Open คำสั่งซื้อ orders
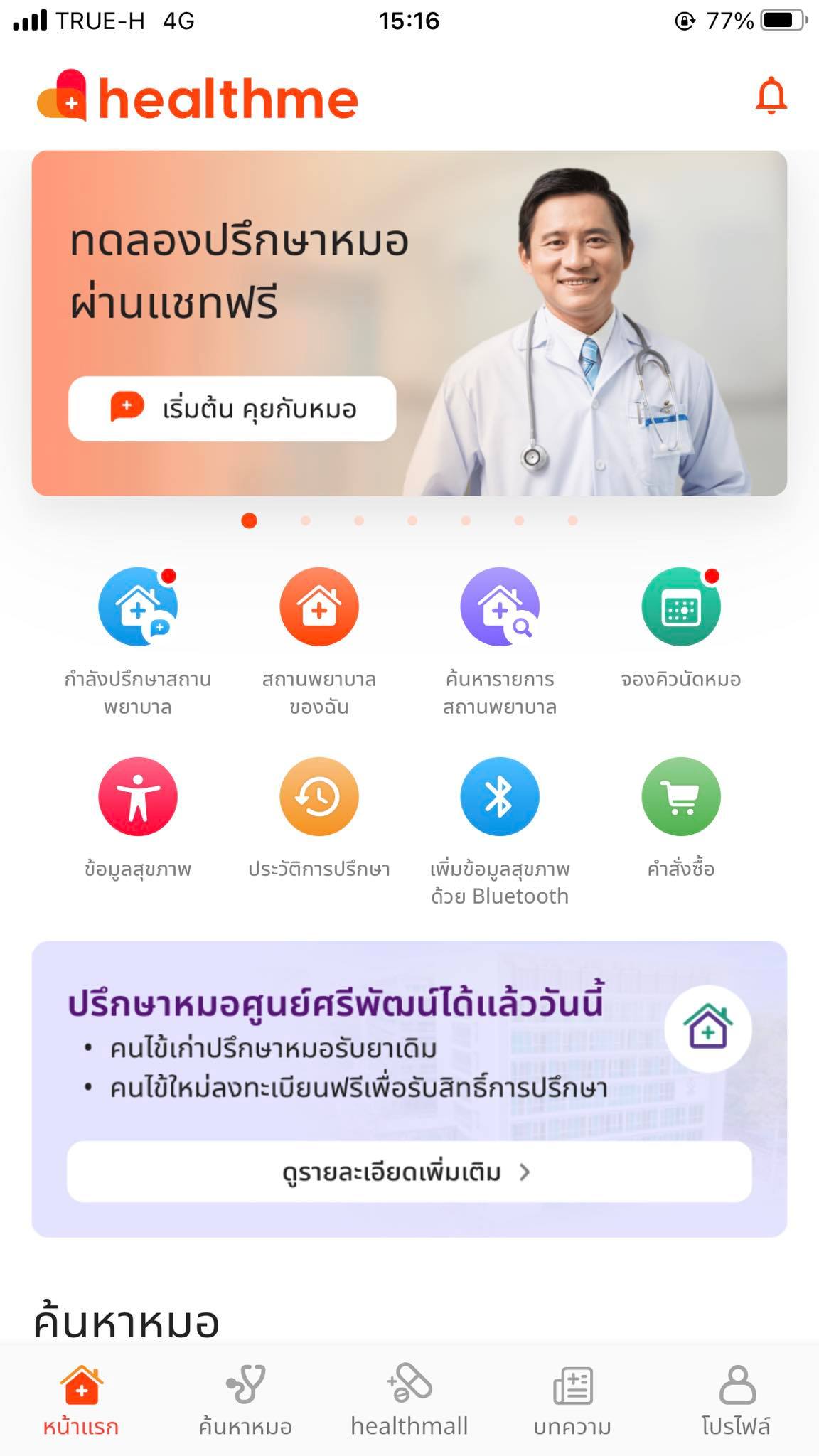Image resolution: width=819 pixels, height=1456 pixels. [x=681, y=797]
